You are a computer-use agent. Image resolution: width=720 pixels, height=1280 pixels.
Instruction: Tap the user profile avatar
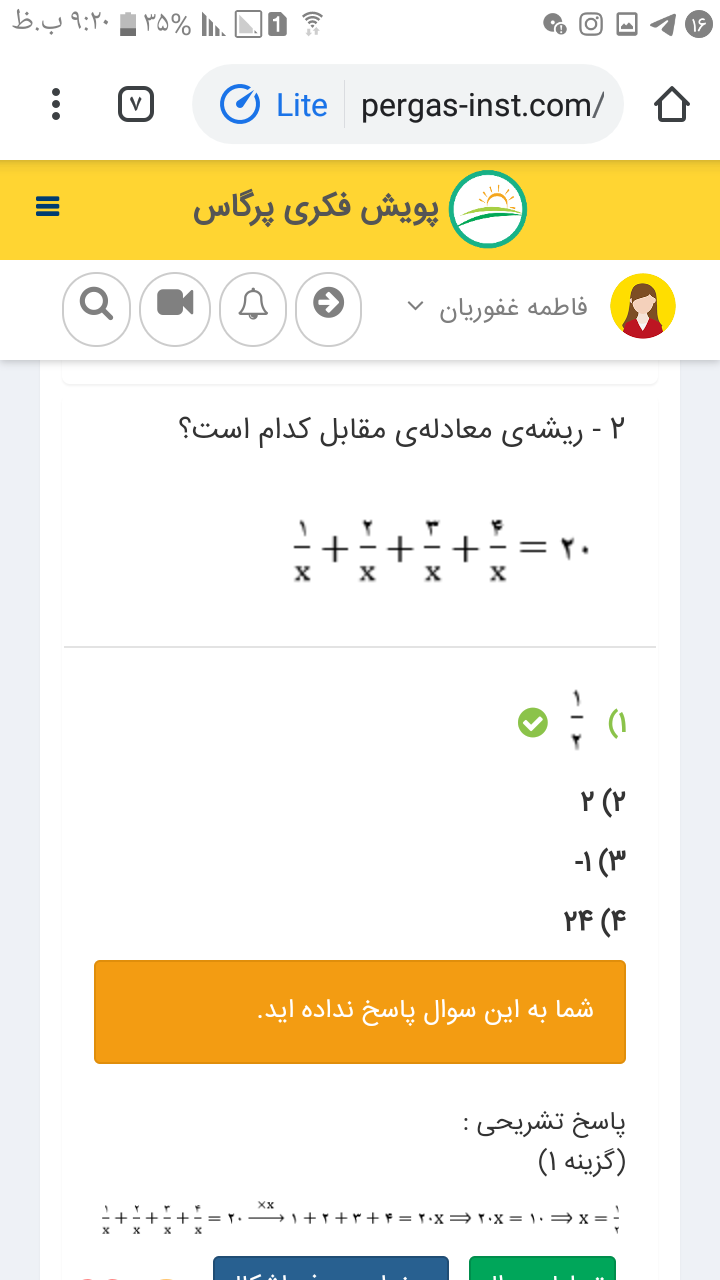tap(643, 306)
